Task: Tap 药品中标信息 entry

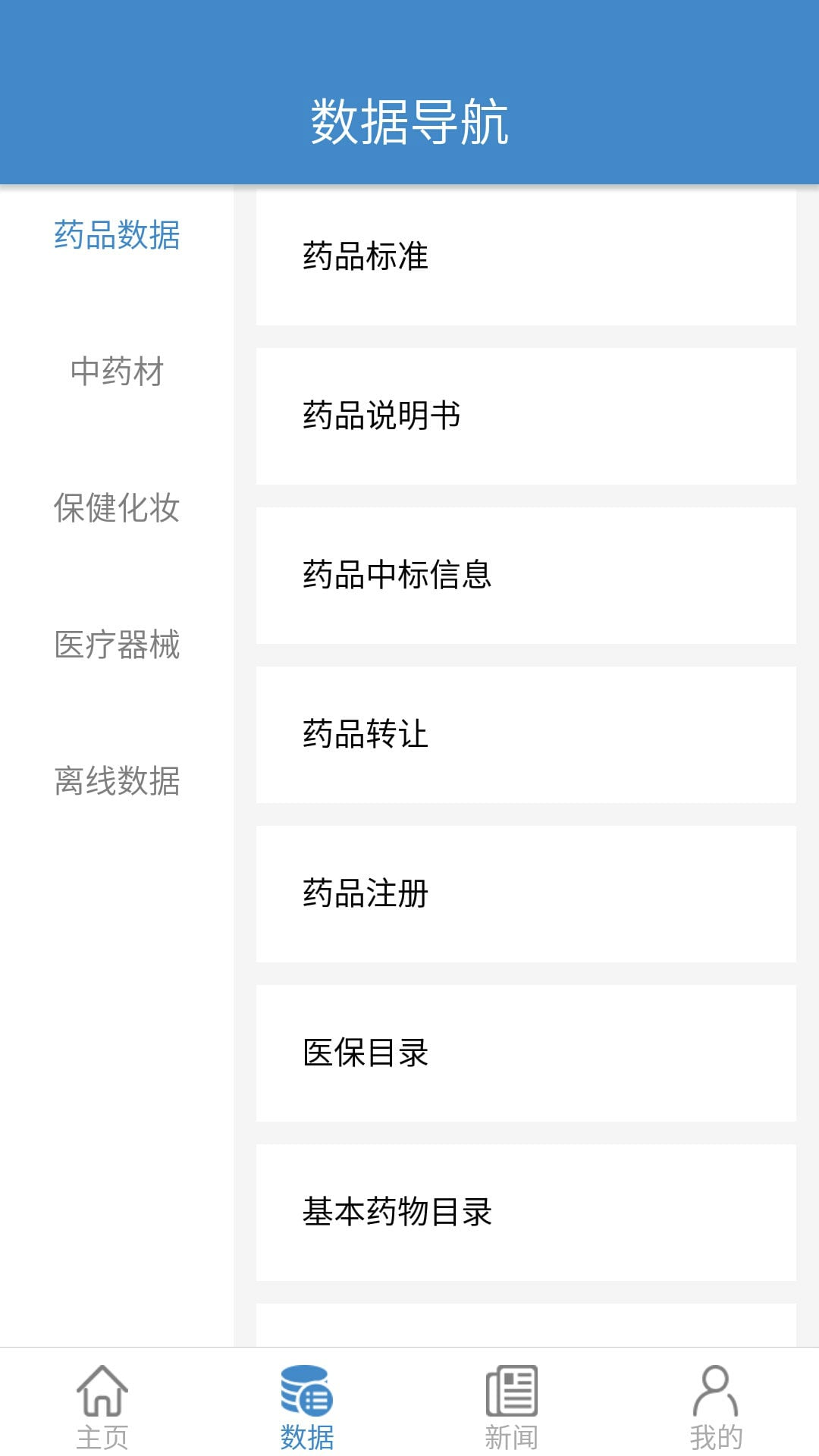Action: pos(526,576)
